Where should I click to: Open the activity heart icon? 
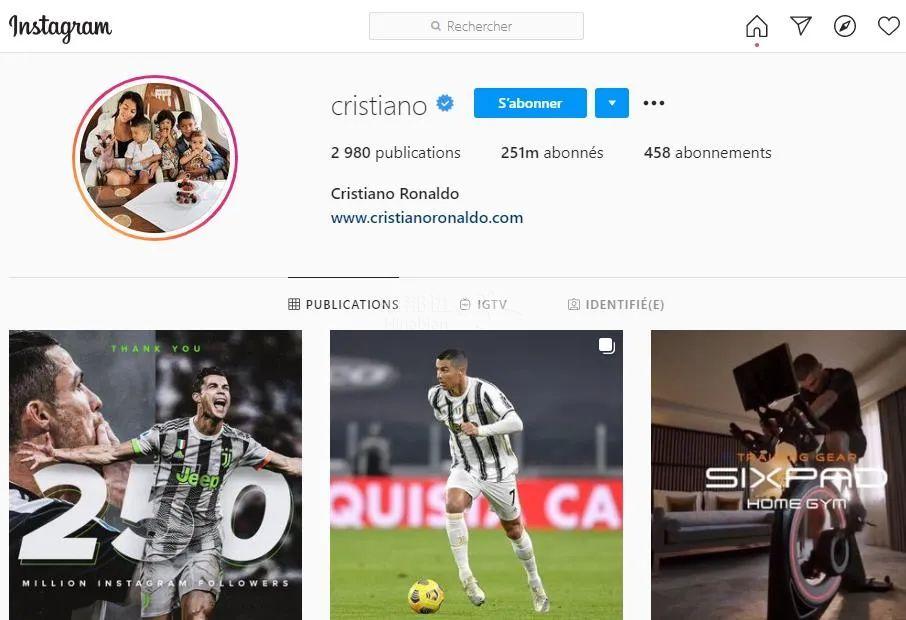point(888,26)
